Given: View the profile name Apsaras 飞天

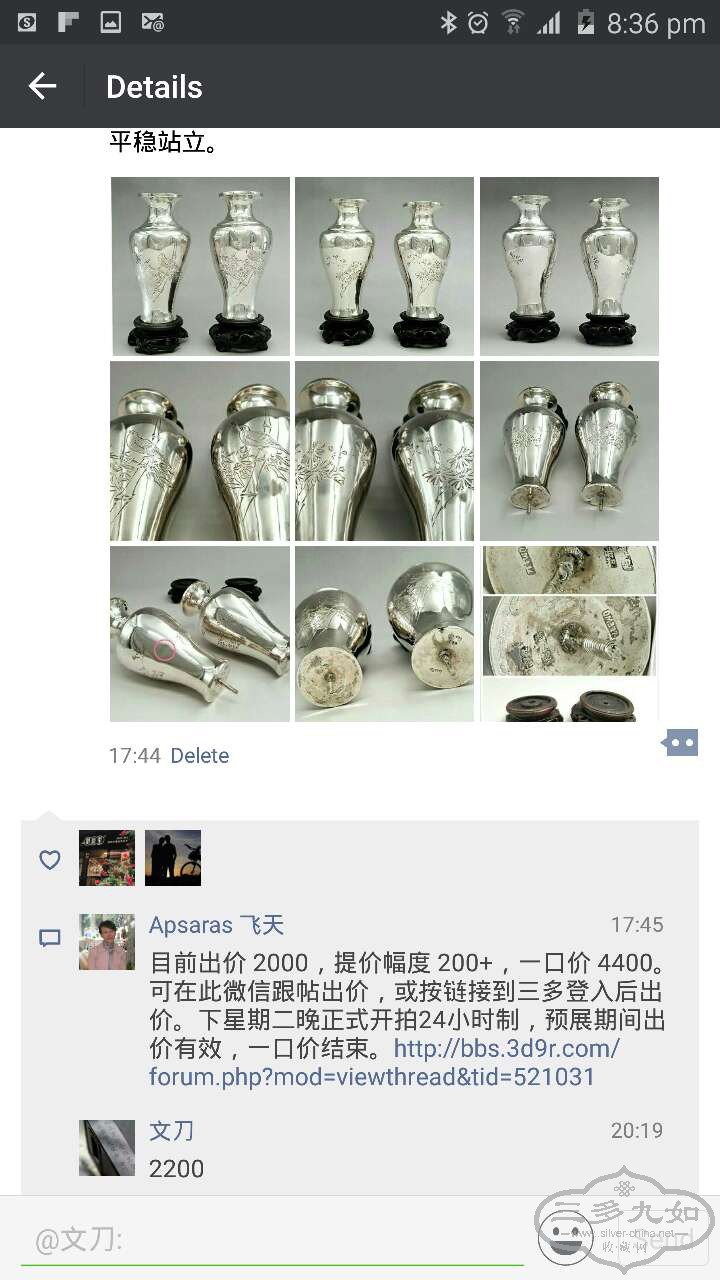Looking at the screenshot, I should (x=216, y=925).
